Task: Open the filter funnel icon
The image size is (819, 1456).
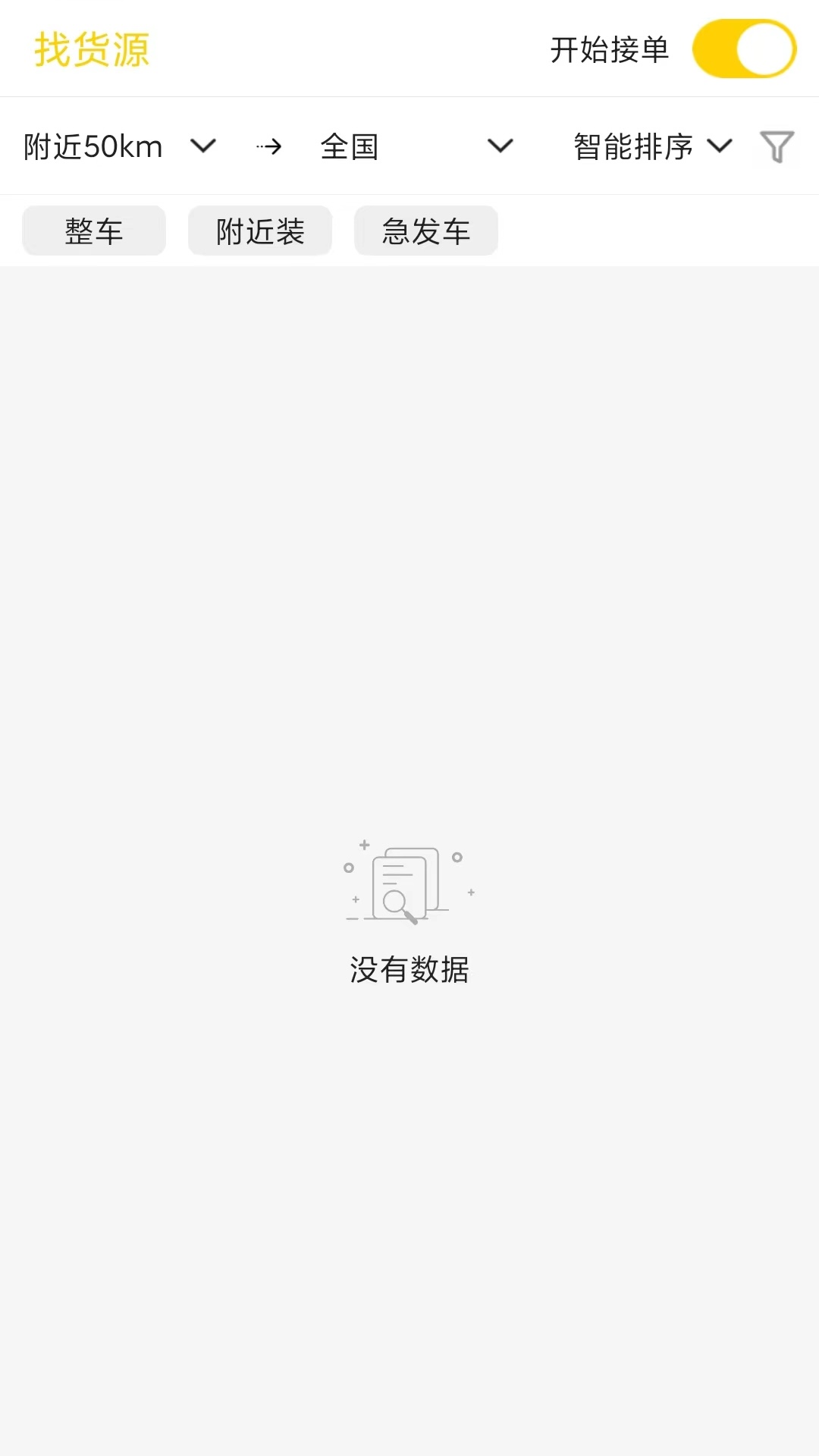Action: [x=777, y=146]
